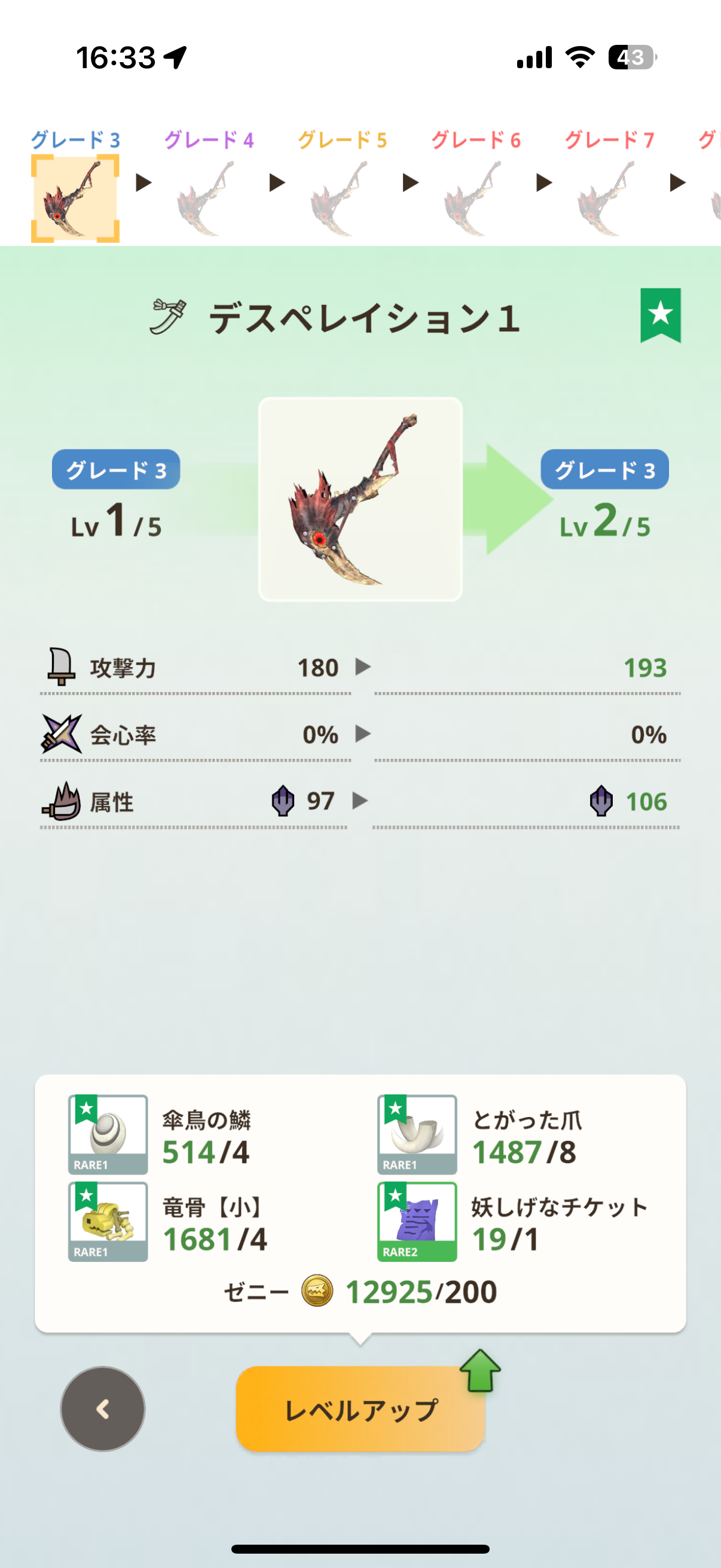Tap the レベルアップ button
721x1568 pixels.
pos(360,1409)
